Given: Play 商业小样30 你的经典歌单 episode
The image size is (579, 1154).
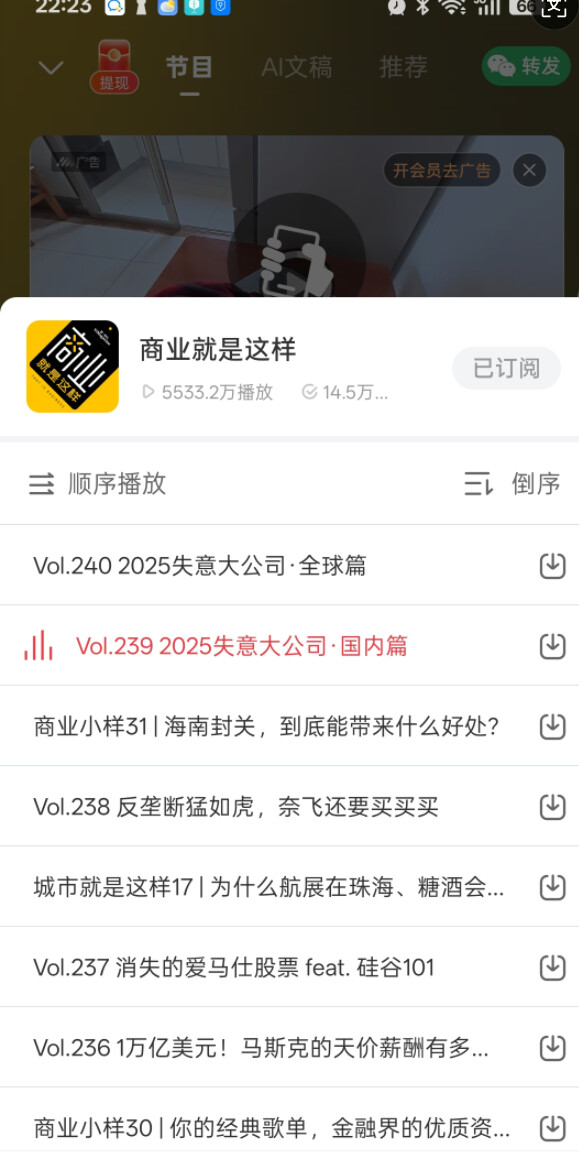Looking at the screenshot, I should (271, 1128).
